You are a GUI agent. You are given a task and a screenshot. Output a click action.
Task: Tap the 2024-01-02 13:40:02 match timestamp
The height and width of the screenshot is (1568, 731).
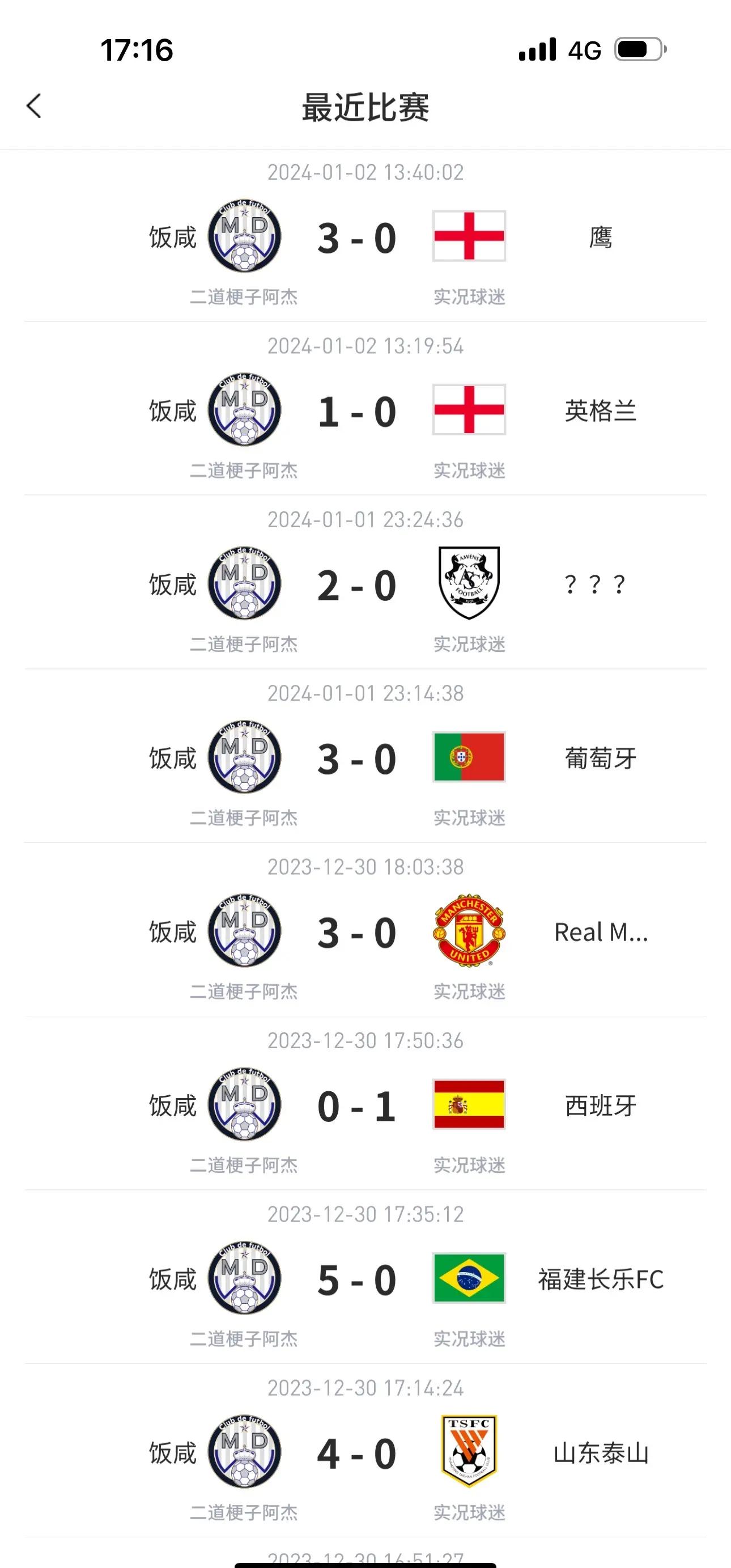click(365, 172)
